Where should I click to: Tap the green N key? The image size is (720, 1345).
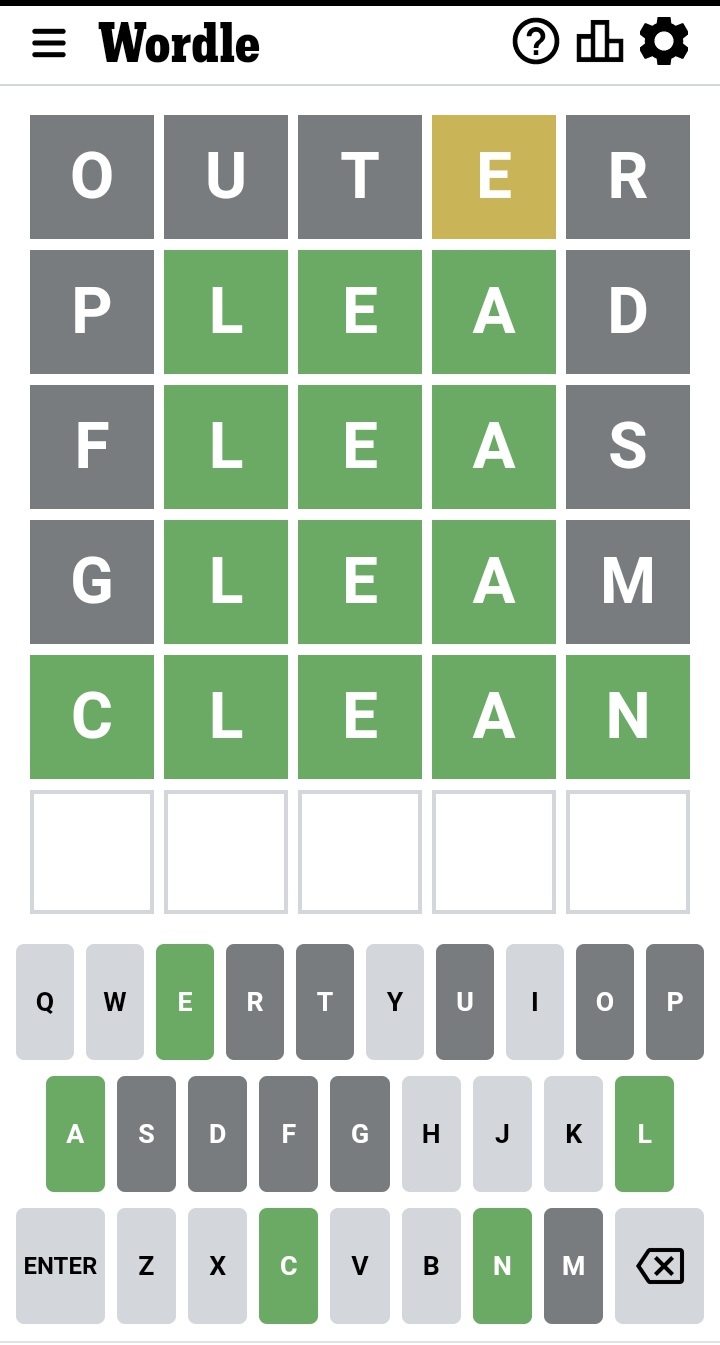[502, 1266]
